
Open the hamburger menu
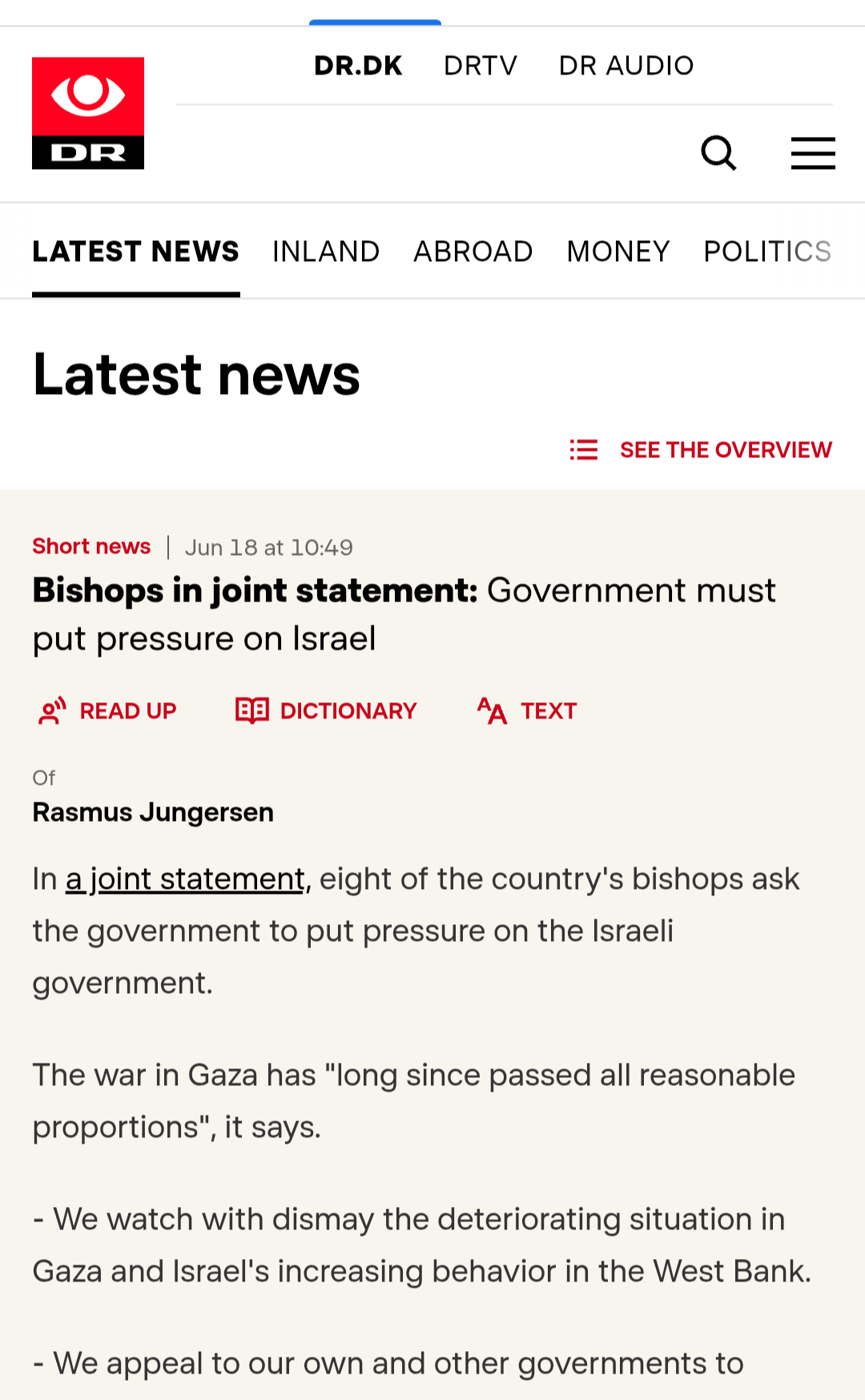(x=813, y=153)
